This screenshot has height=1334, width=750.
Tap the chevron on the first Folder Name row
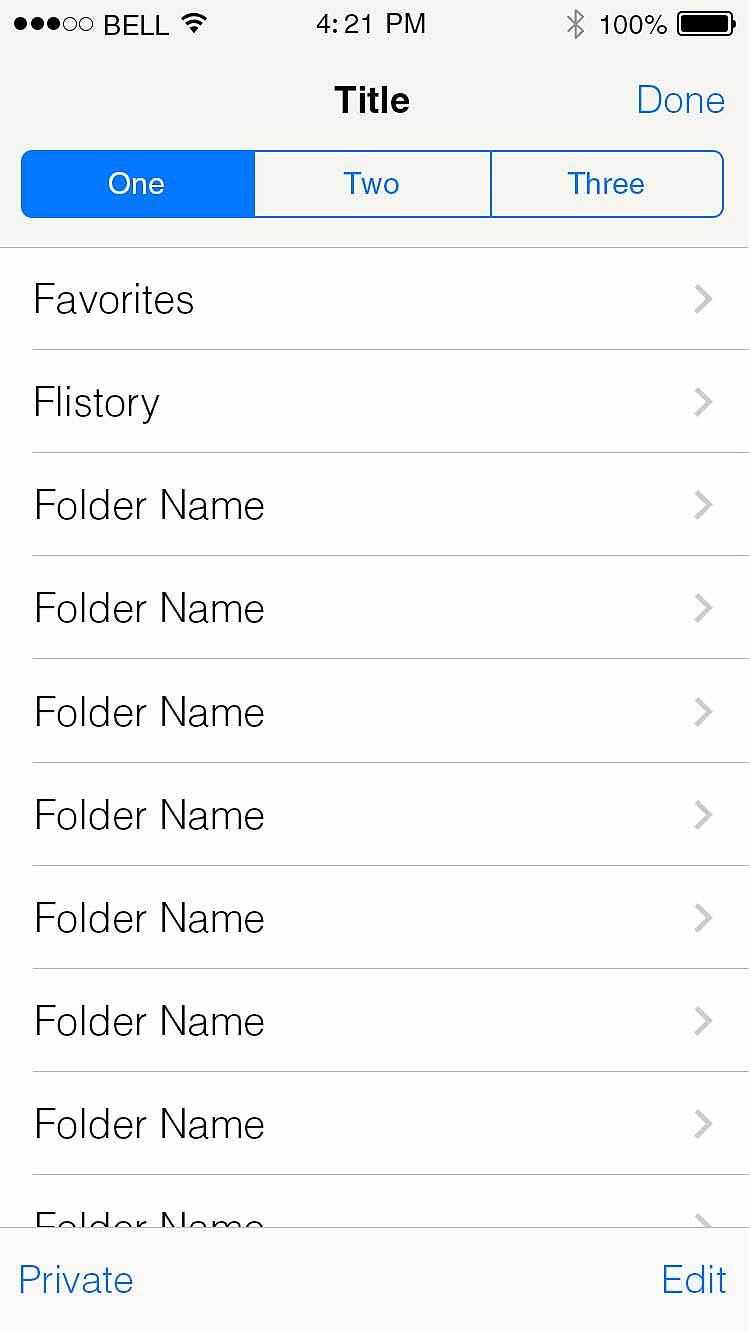703,505
